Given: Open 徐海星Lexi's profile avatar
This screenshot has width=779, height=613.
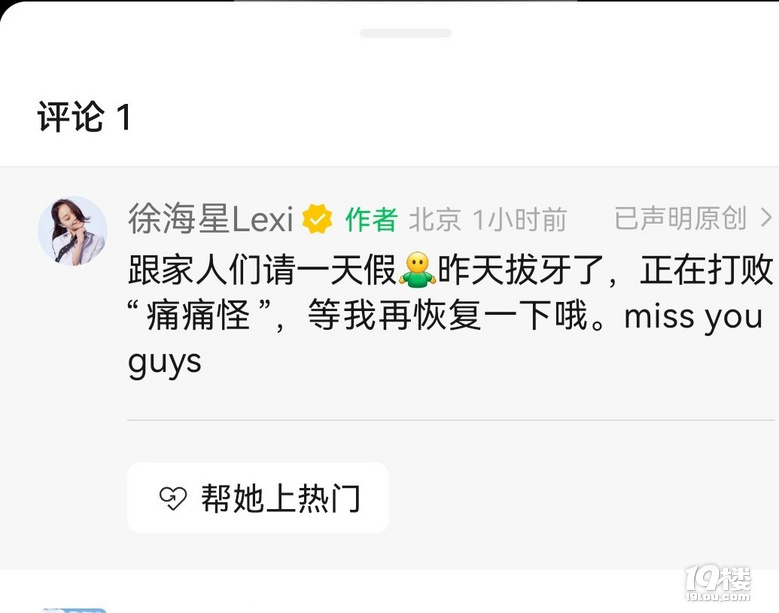Looking at the screenshot, I should tap(72, 230).
